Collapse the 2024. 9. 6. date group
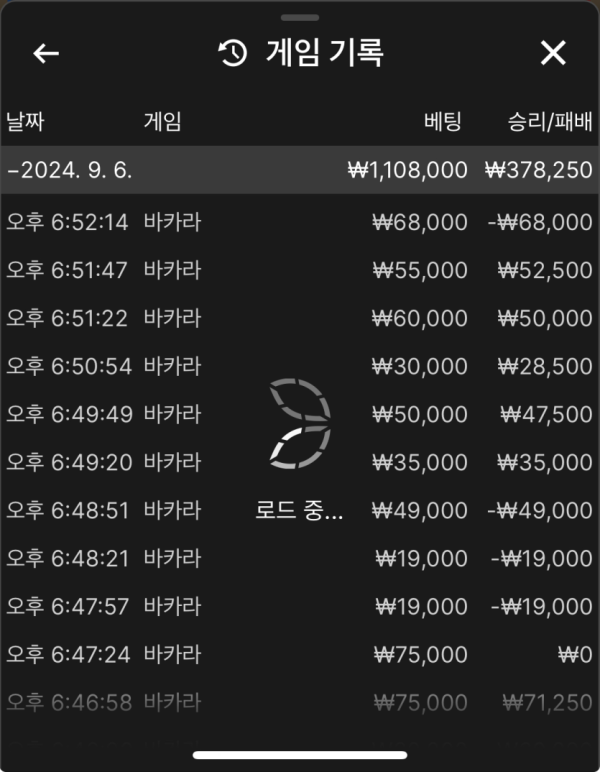 (x=70, y=171)
